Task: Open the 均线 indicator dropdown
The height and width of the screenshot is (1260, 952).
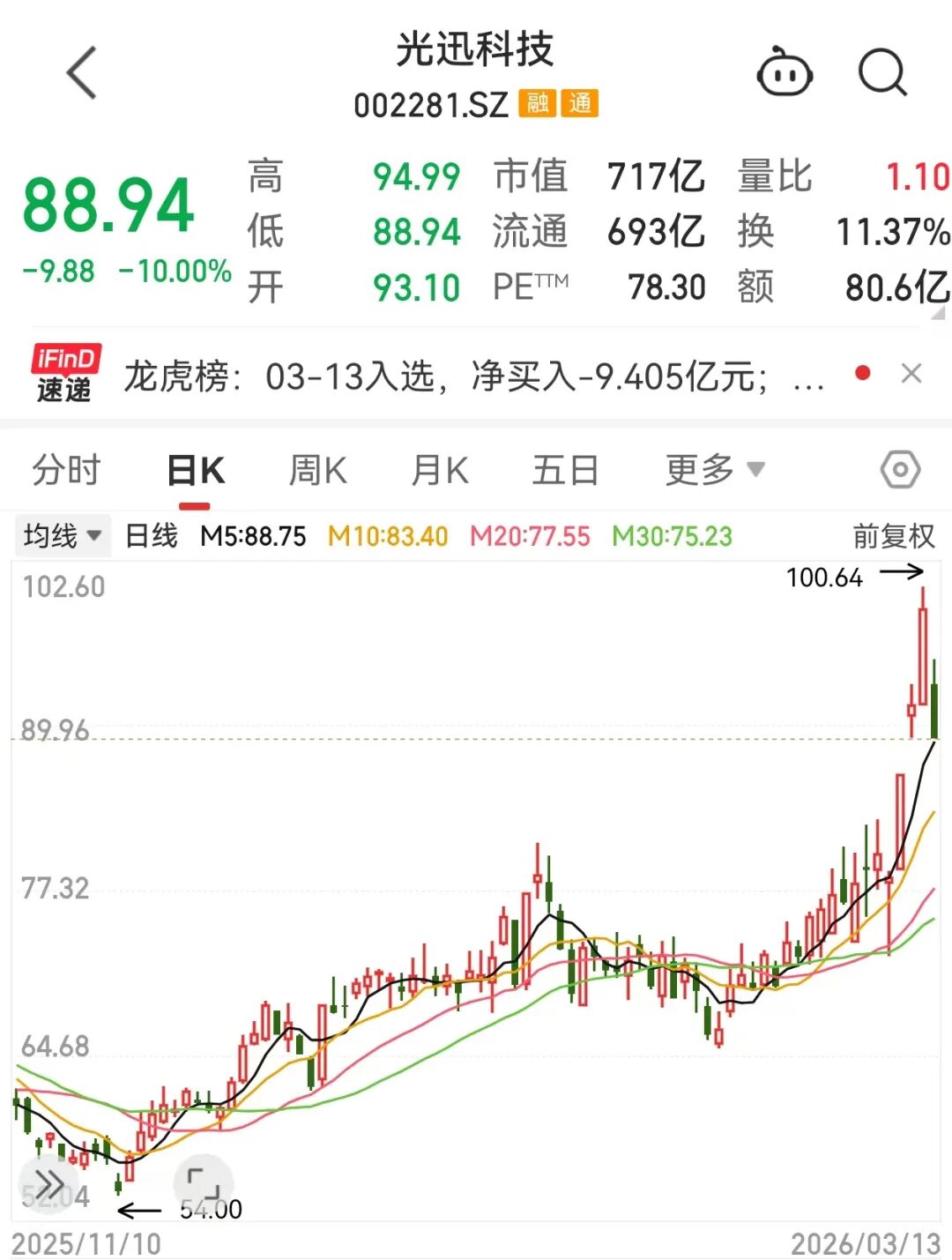Action: tap(63, 536)
